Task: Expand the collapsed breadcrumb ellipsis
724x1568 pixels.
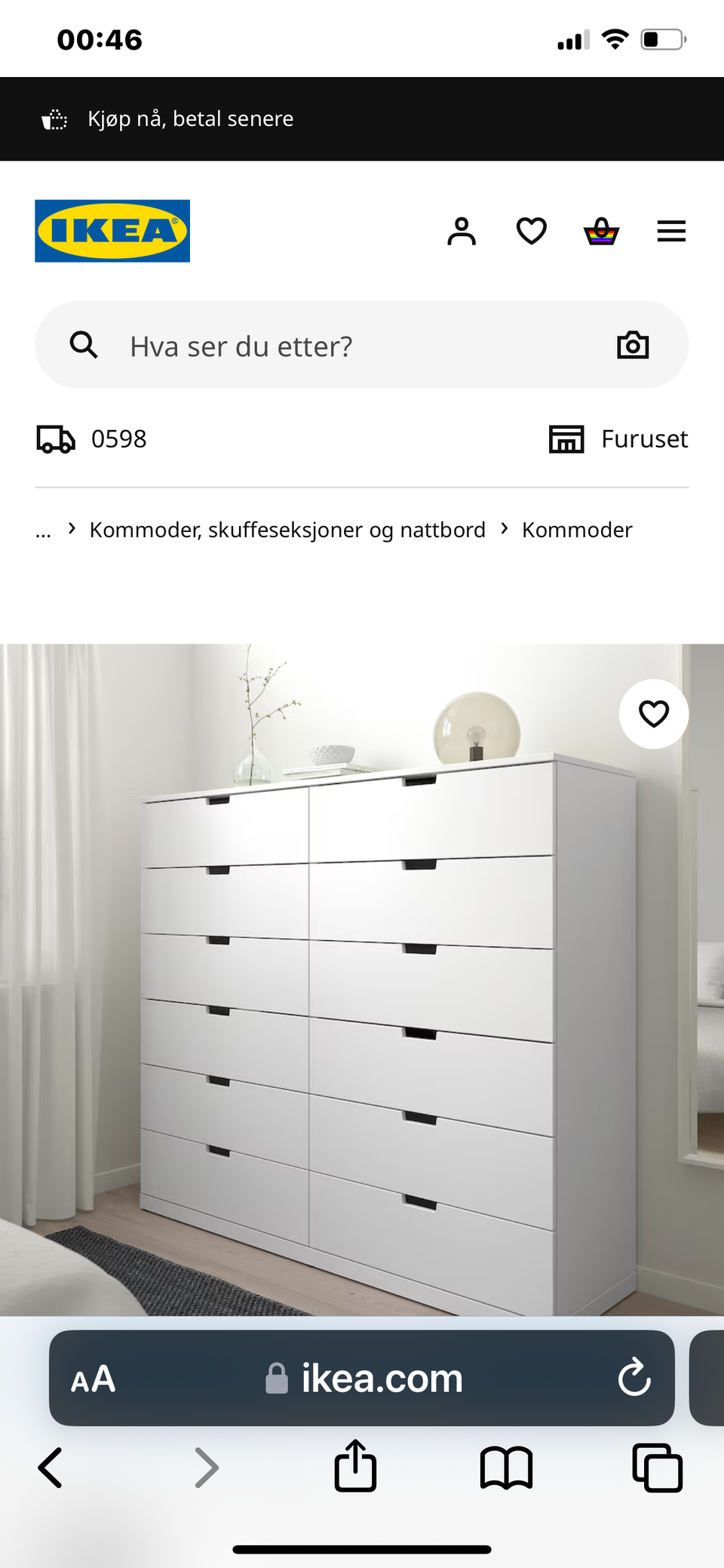Action: (43, 529)
